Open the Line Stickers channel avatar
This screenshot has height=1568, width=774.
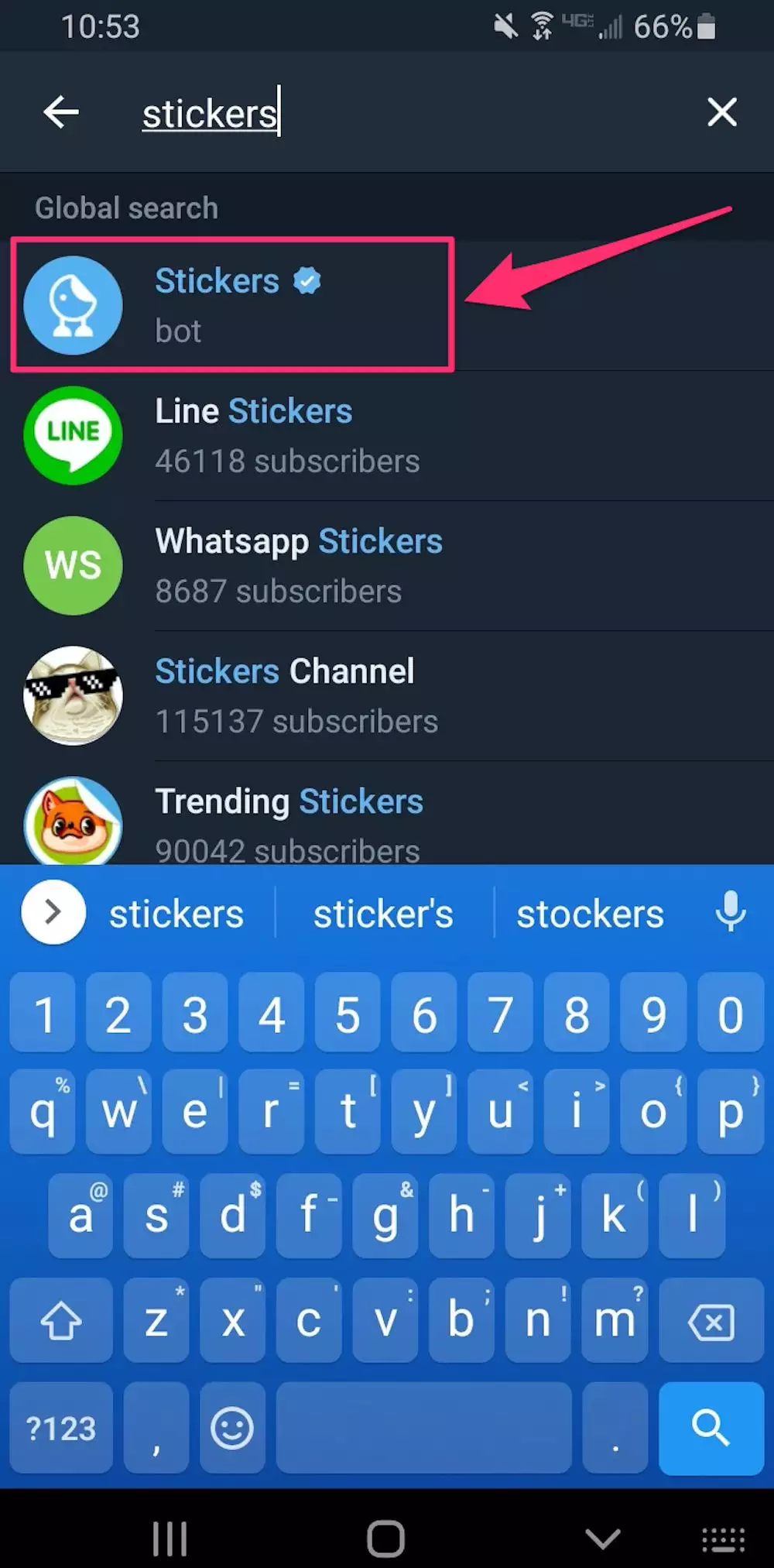tap(72, 435)
